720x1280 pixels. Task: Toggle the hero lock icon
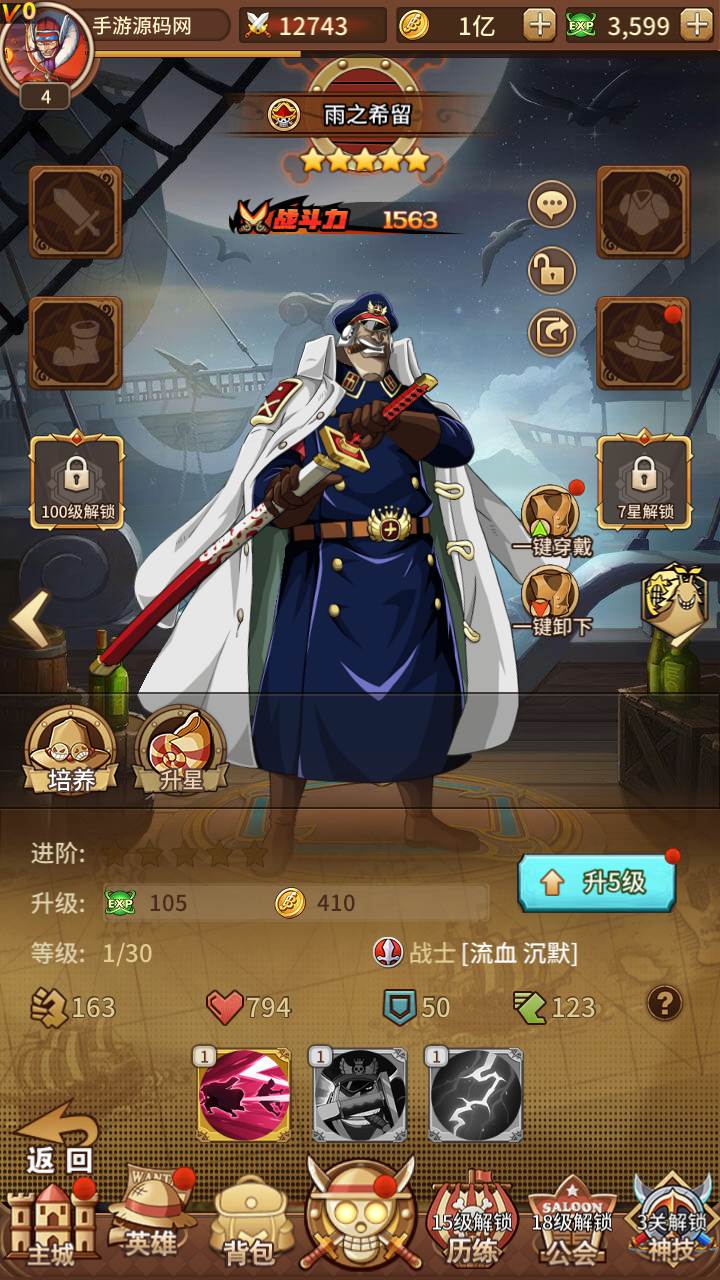(552, 270)
